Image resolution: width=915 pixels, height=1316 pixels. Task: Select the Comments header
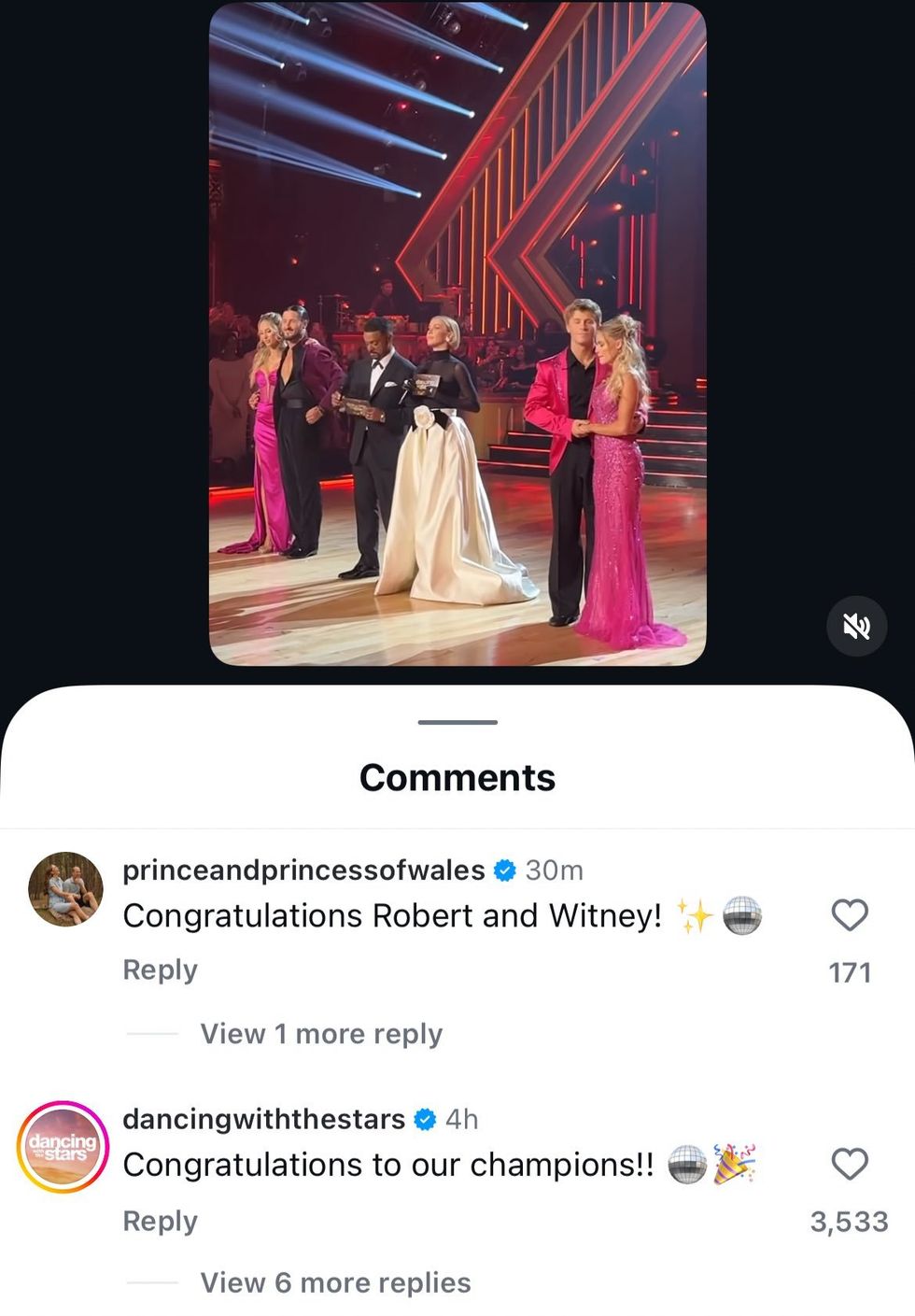(x=457, y=776)
